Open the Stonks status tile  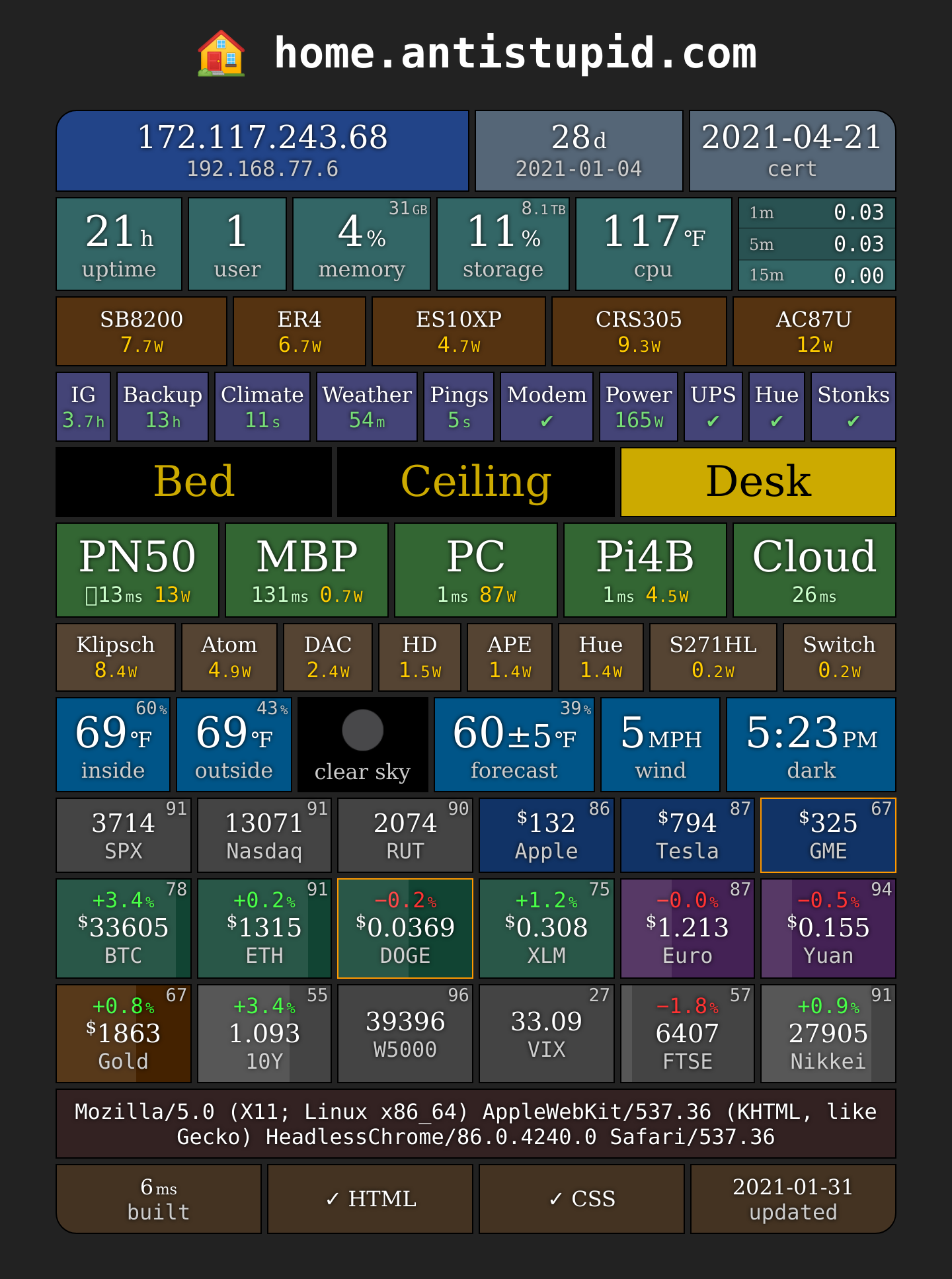[x=853, y=407]
